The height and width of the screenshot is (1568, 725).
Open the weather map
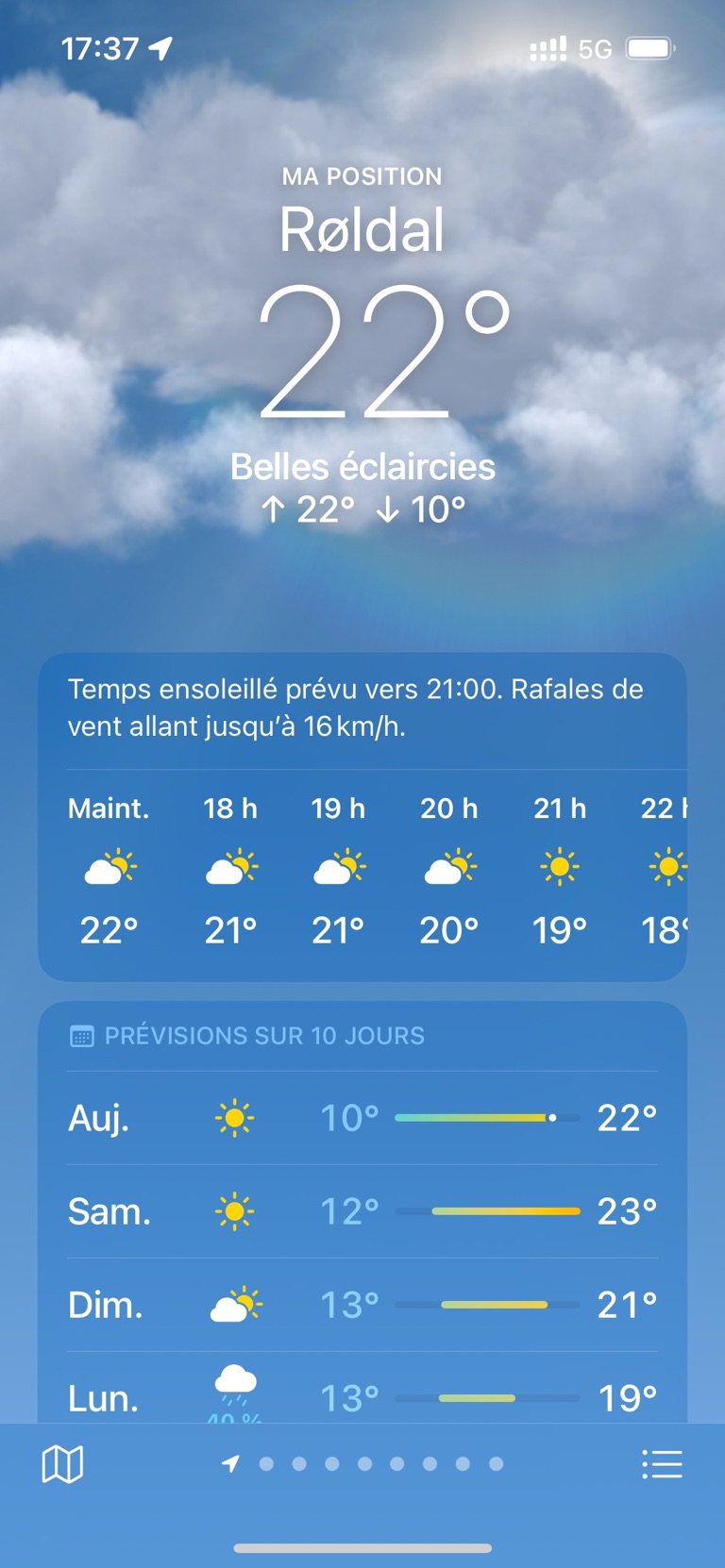[x=62, y=1464]
